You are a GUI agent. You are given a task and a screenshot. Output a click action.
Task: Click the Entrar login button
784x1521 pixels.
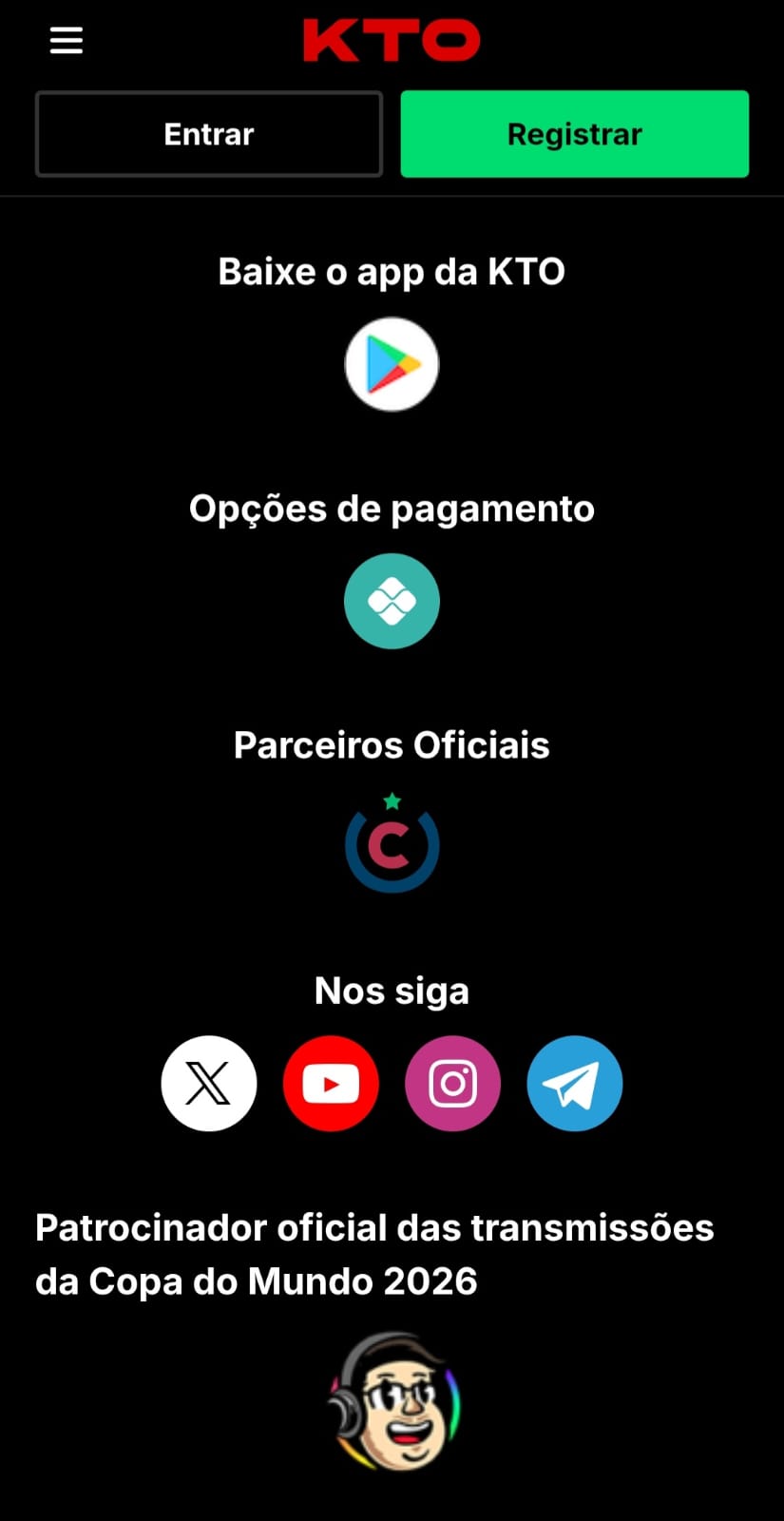[x=208, y=134]
